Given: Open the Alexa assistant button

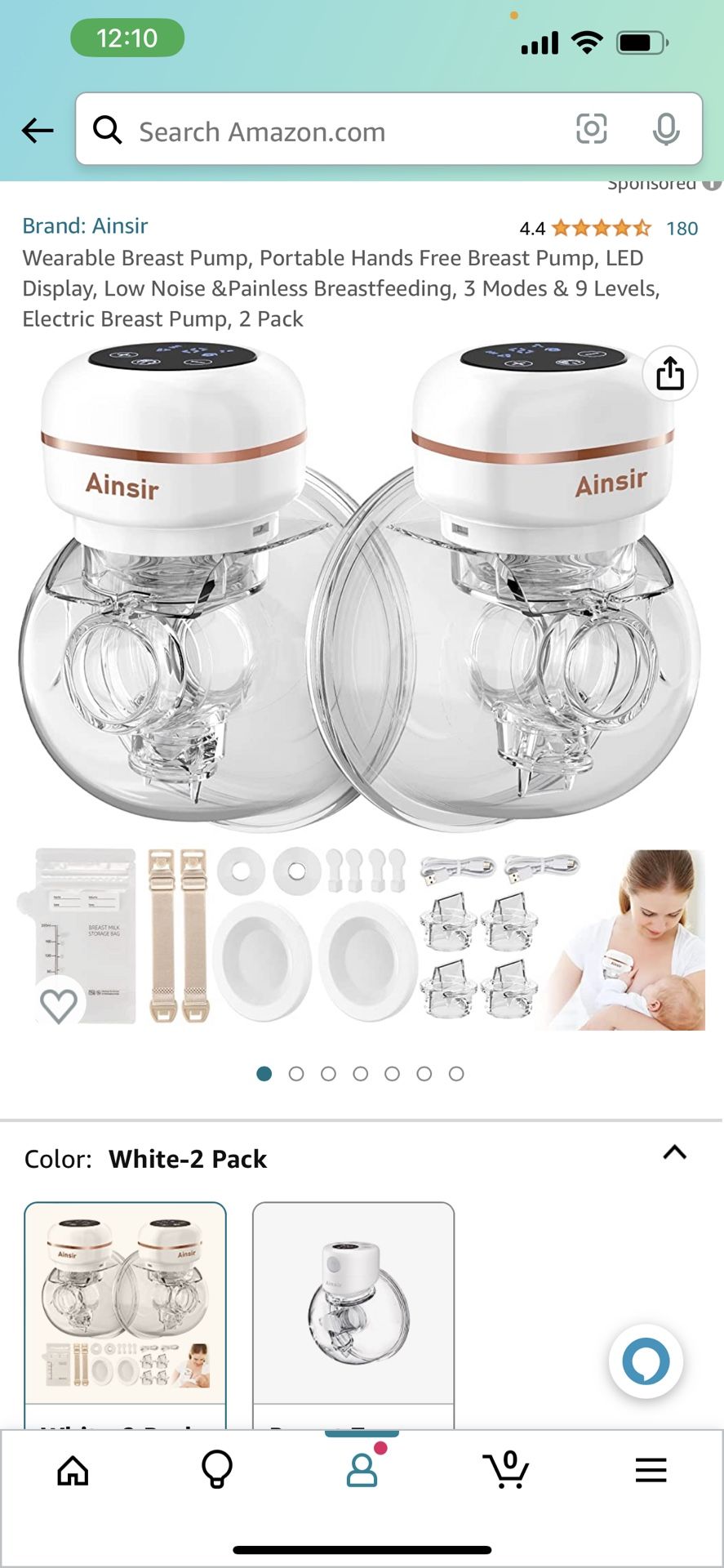Looking at the screenshot, I should click(646, 1361).
